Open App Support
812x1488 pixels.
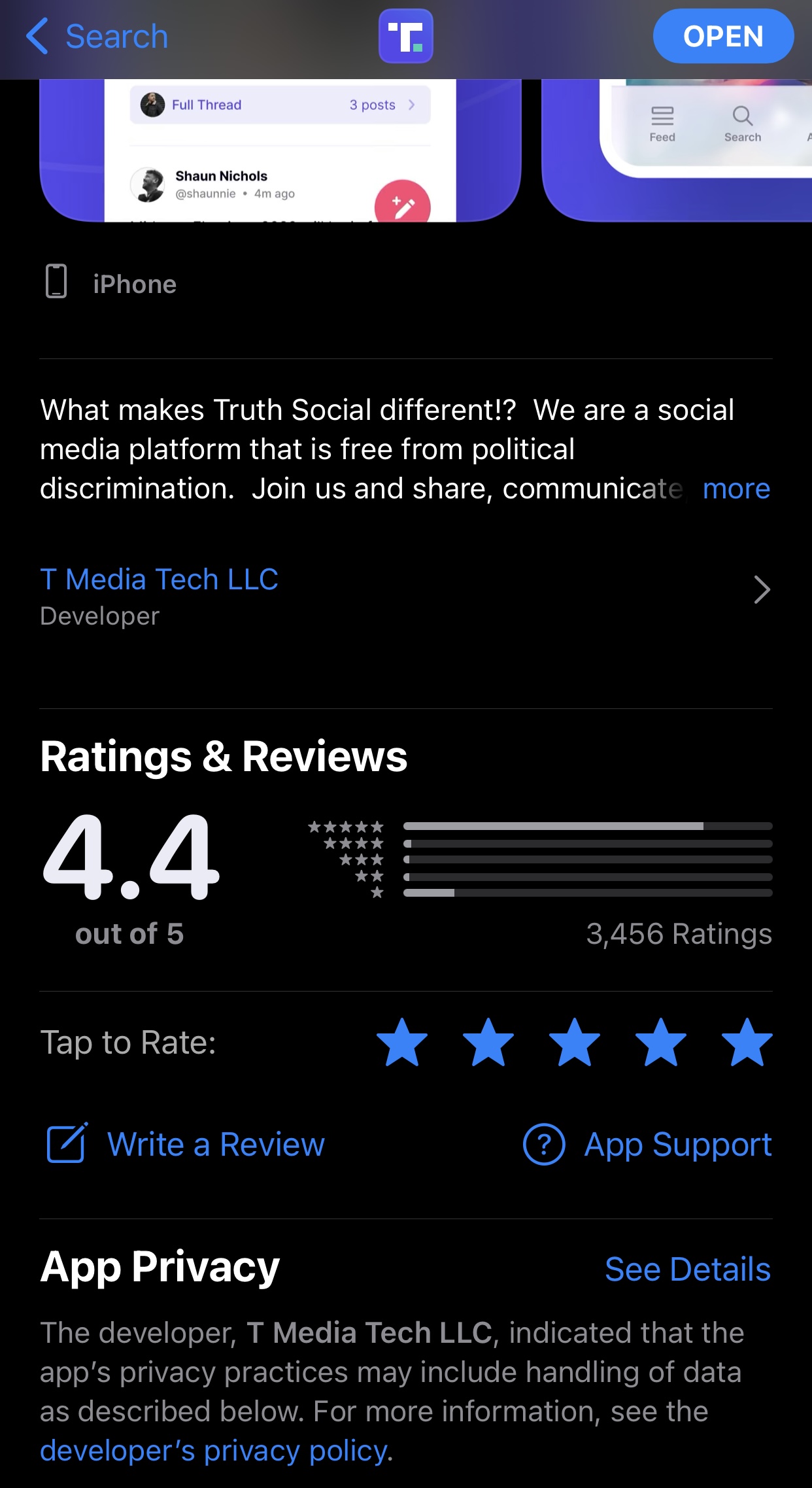point(647,1144)
